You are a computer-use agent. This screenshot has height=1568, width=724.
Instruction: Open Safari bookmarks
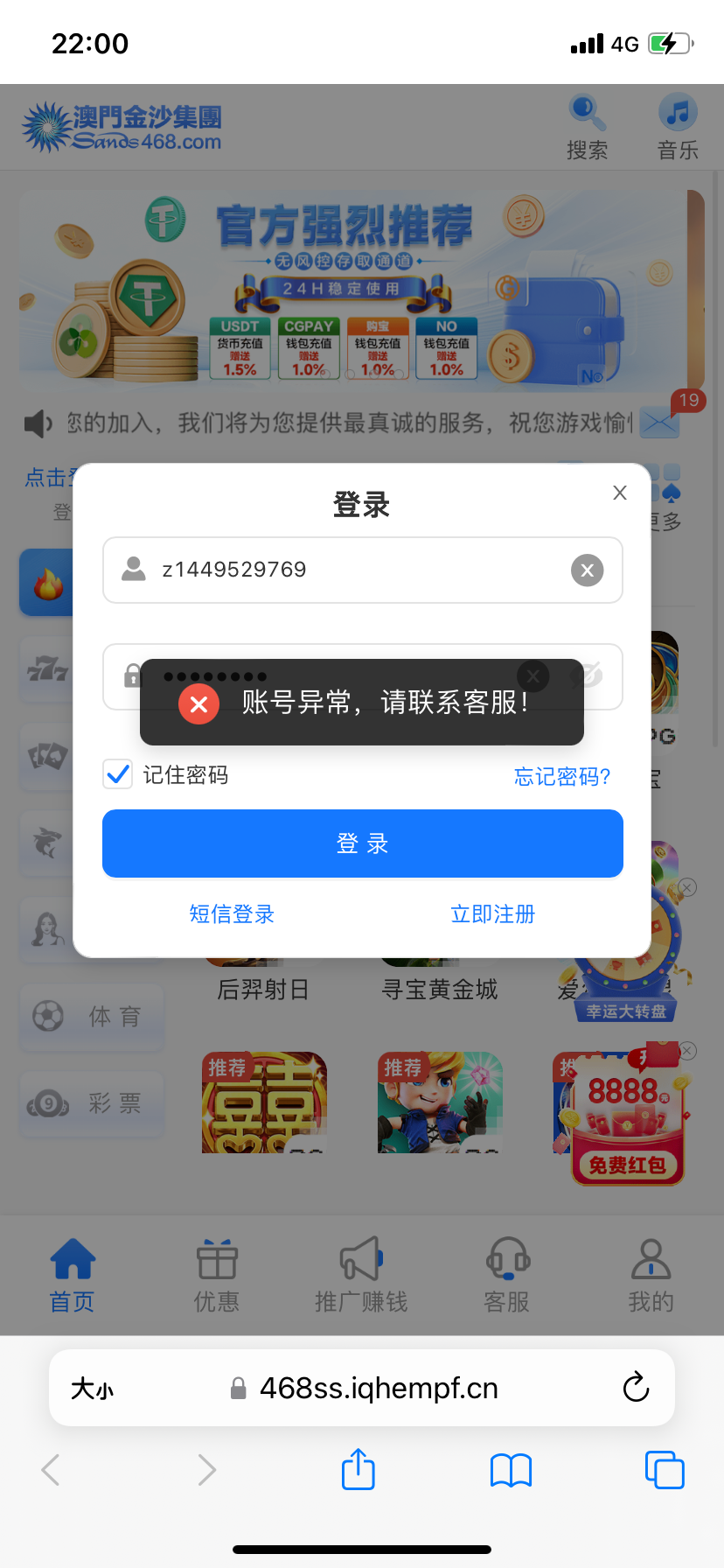(512, 1470)
